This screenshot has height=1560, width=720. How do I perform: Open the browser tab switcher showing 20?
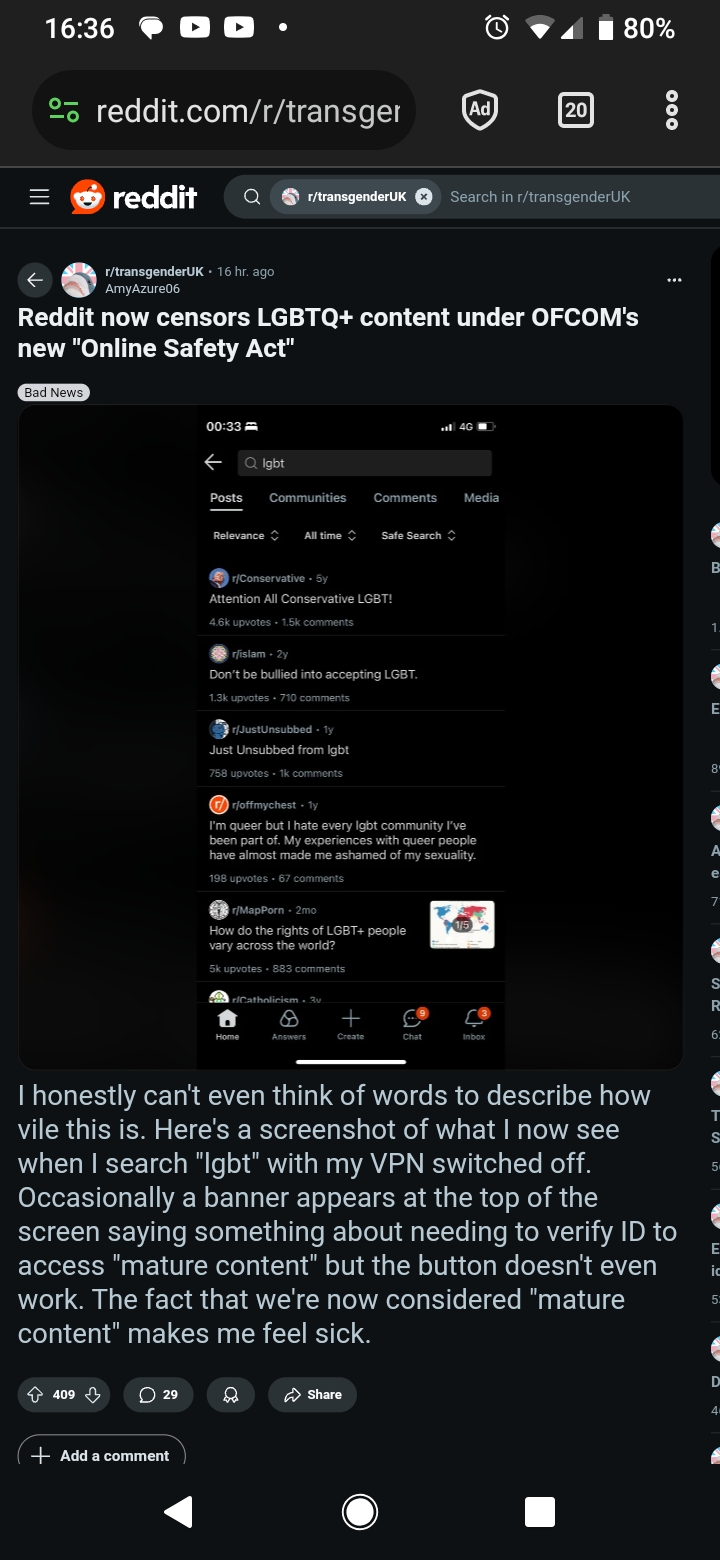(575, 110)
